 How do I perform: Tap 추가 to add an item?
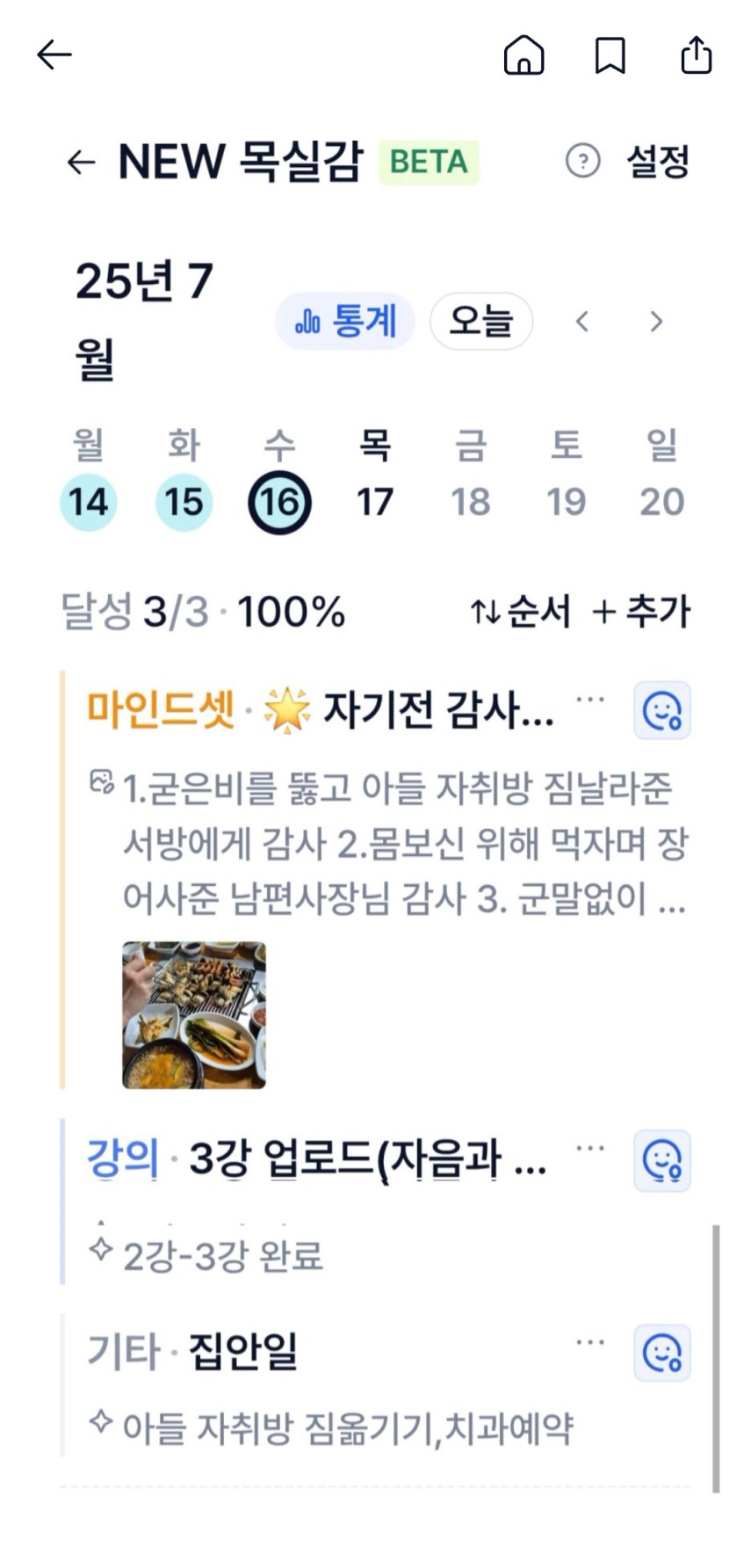(x=641, y=611)
